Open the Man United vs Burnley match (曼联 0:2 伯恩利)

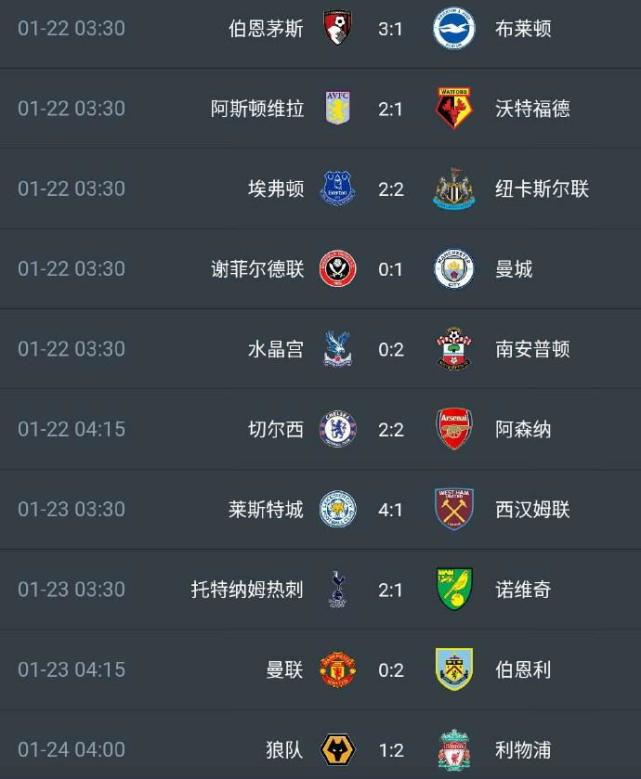click(390, 669)
